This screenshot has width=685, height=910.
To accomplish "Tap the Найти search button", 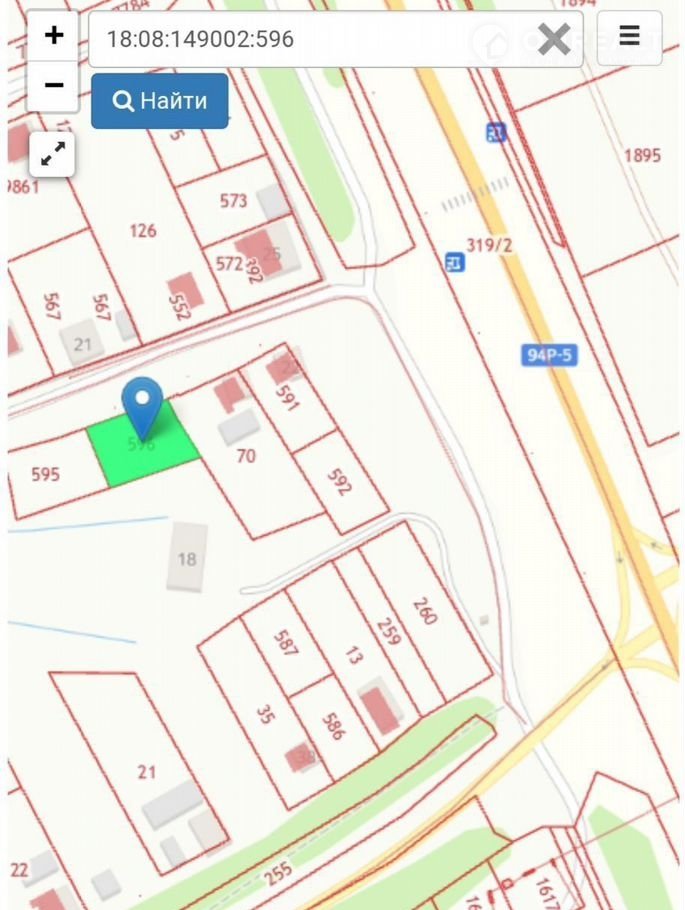I will pyautogui.click(x=160, y=101).
